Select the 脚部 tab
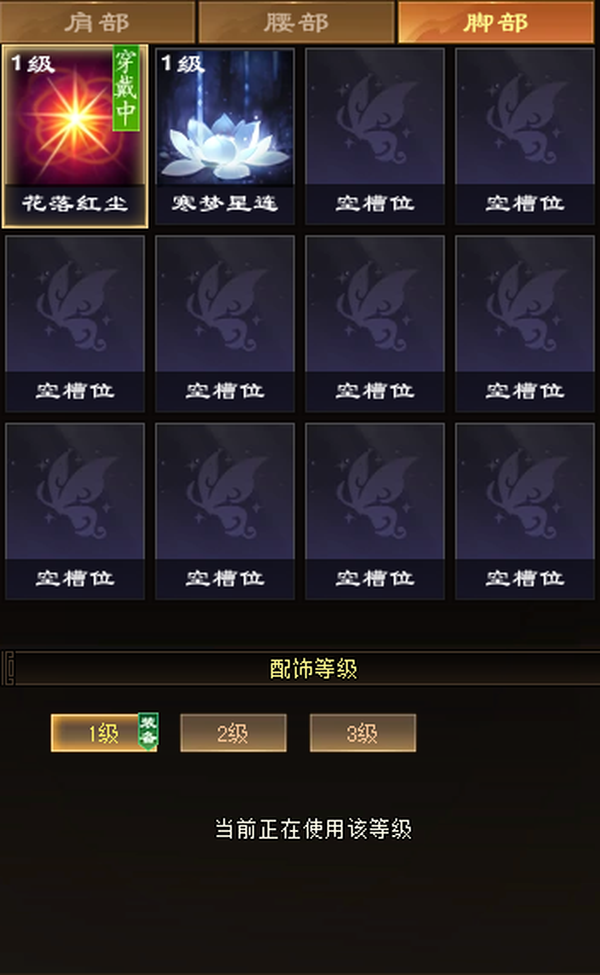Screen dimensions: 600x975 point(496,22)
